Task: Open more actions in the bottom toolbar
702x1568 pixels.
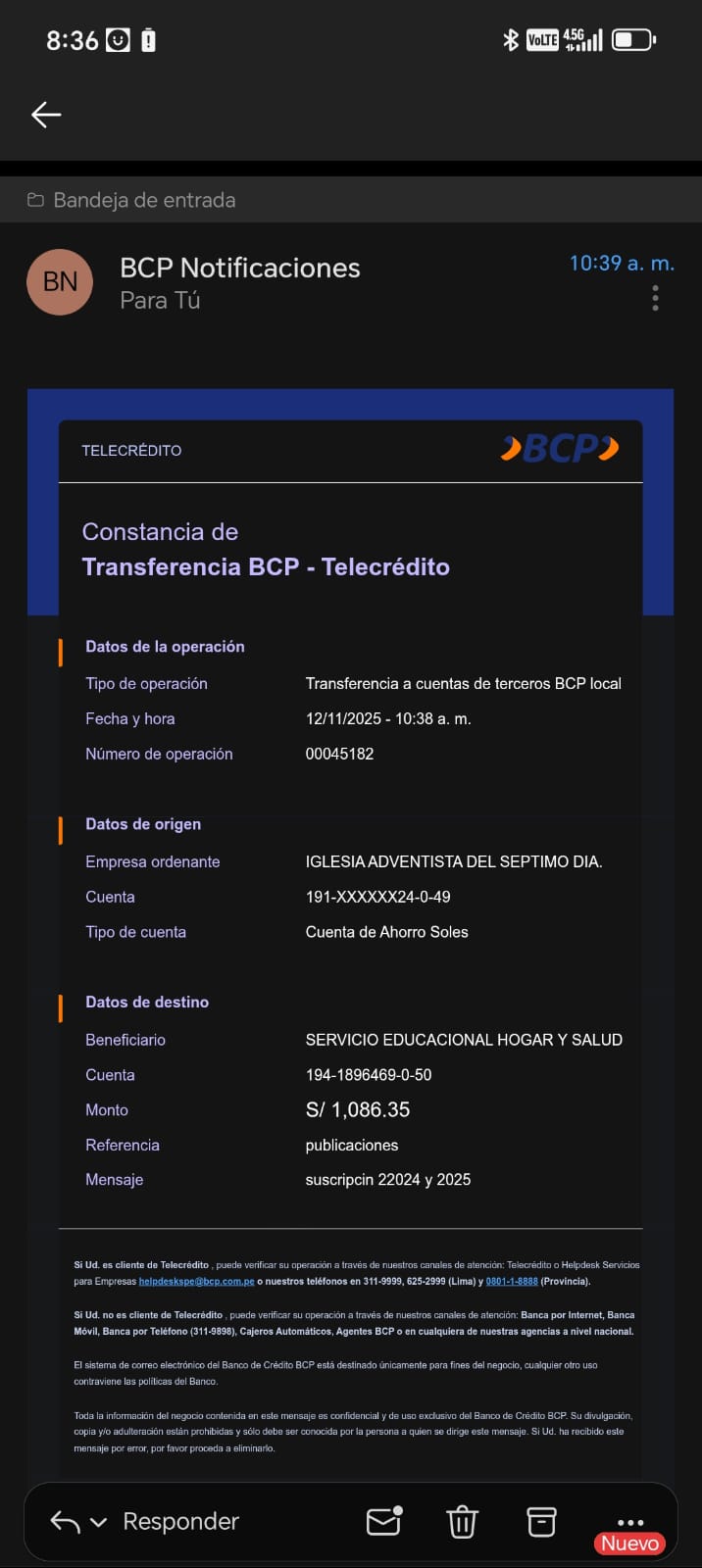Action: pos(629,1523)
